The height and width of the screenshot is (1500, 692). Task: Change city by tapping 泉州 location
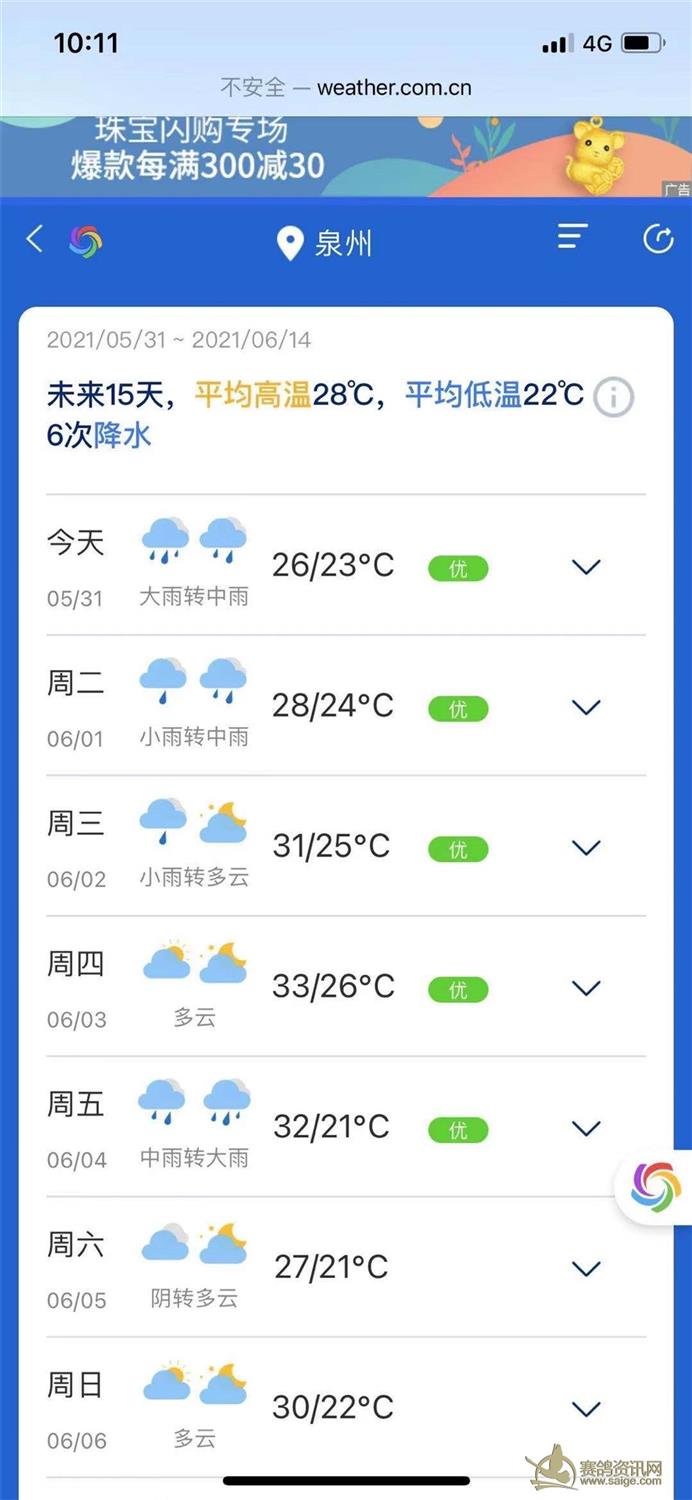324,243
